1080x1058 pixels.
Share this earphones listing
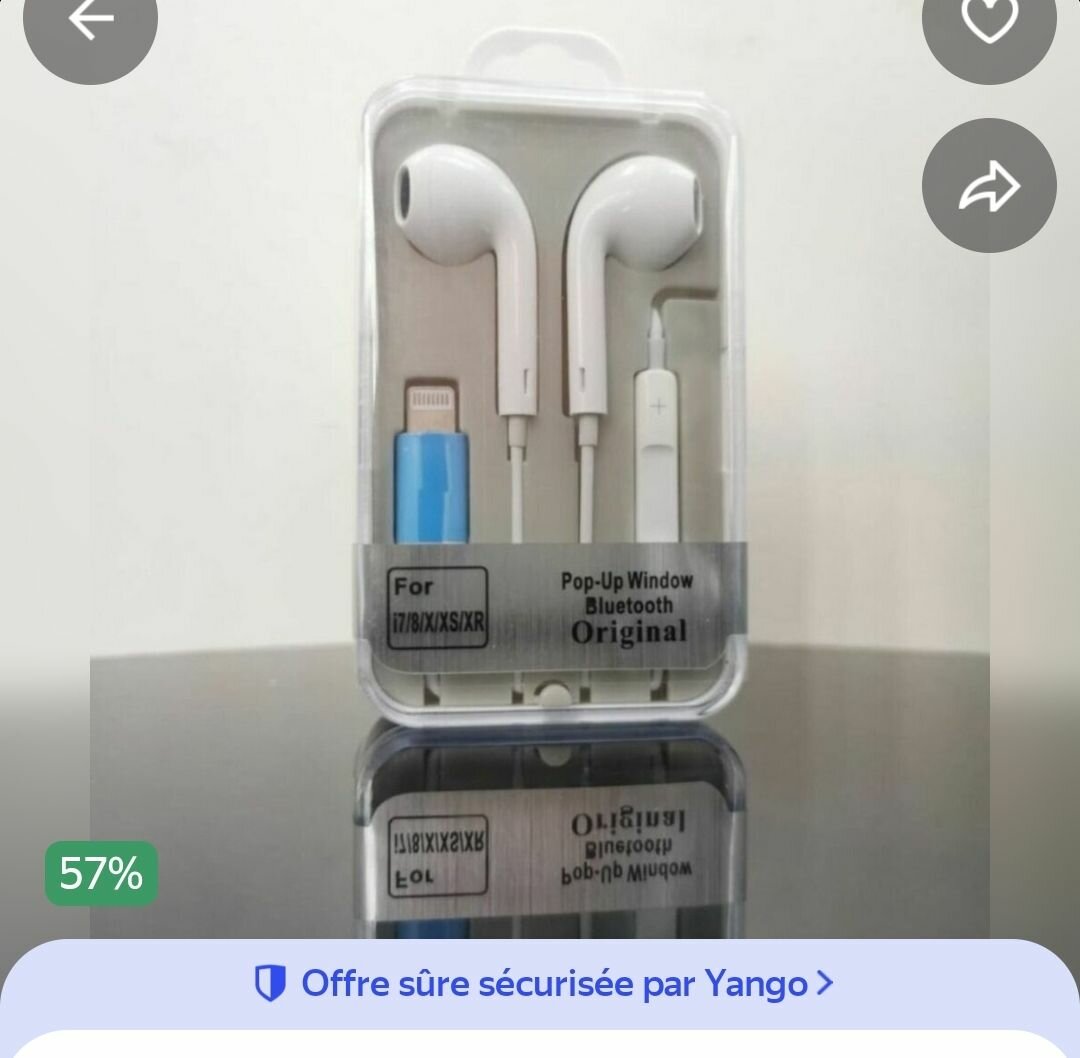point(988,186)
